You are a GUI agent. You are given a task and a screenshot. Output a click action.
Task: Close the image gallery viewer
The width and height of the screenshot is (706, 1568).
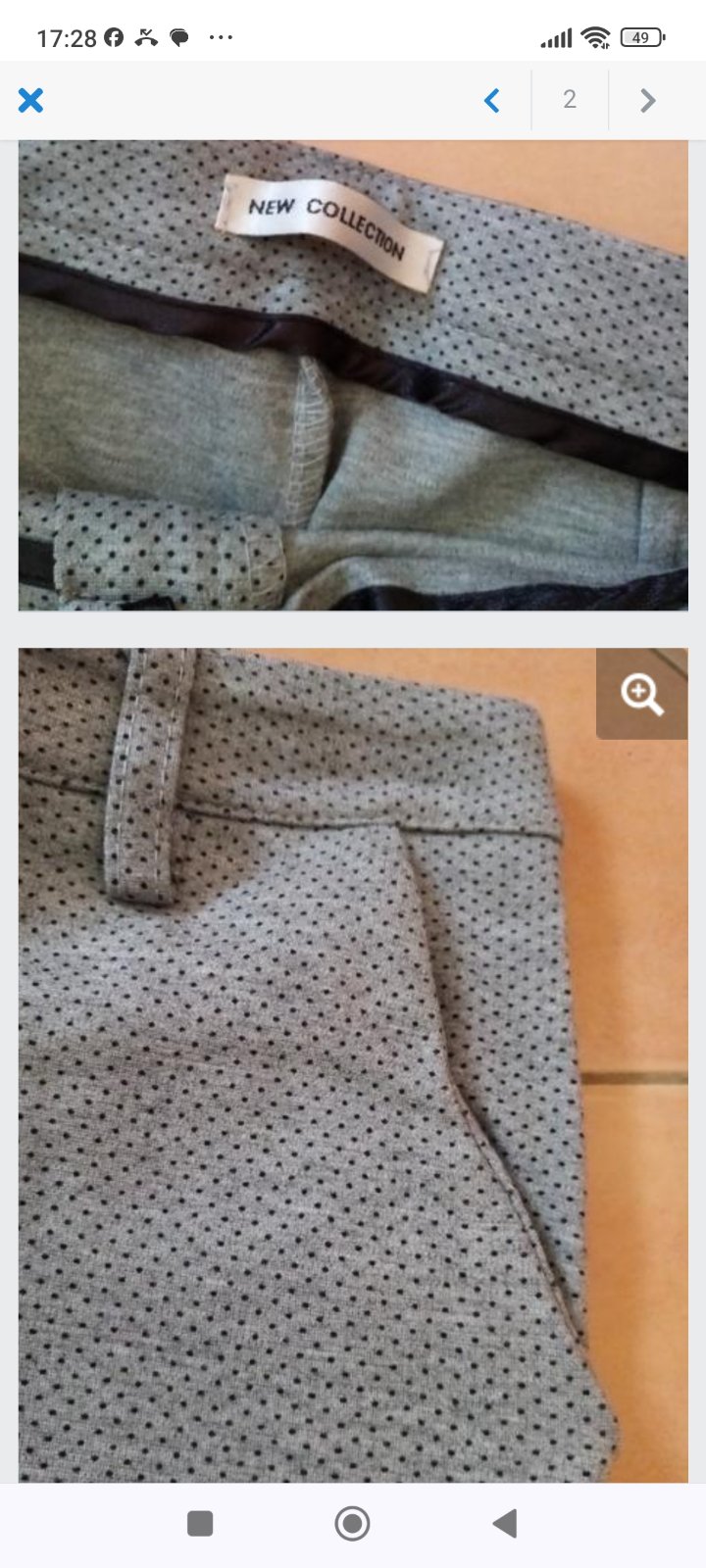30,100
